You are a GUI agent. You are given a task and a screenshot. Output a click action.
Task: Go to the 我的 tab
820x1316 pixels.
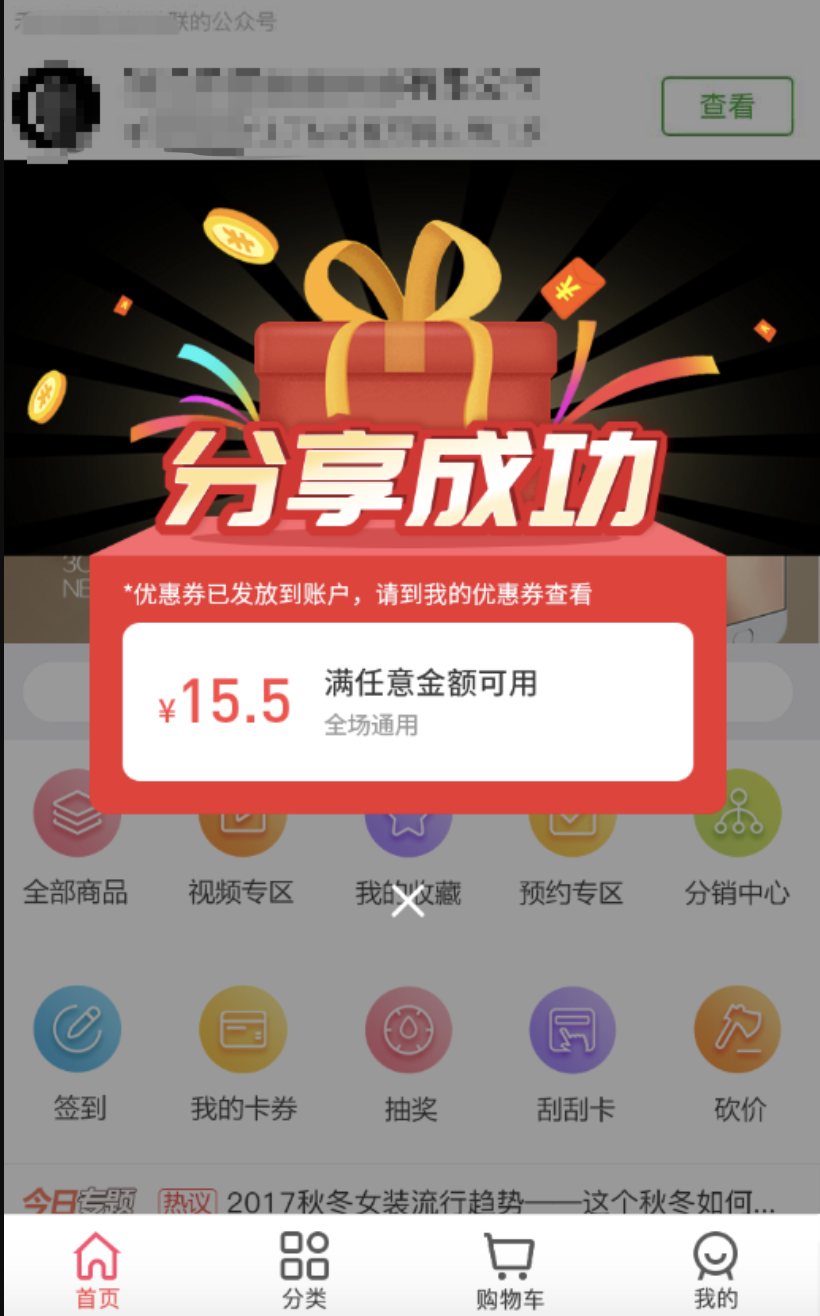716,1270
